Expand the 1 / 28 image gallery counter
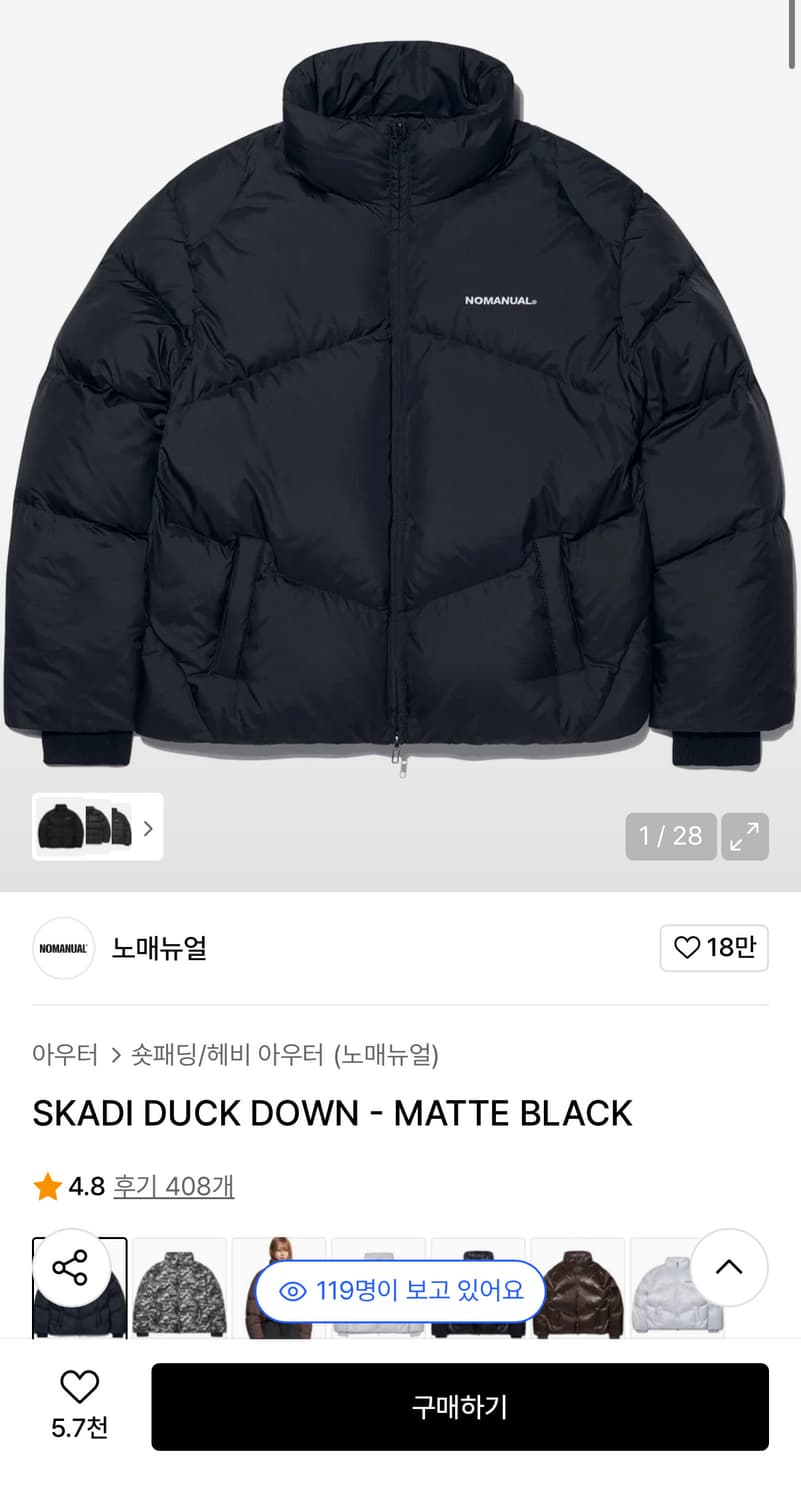 point(671,836)
